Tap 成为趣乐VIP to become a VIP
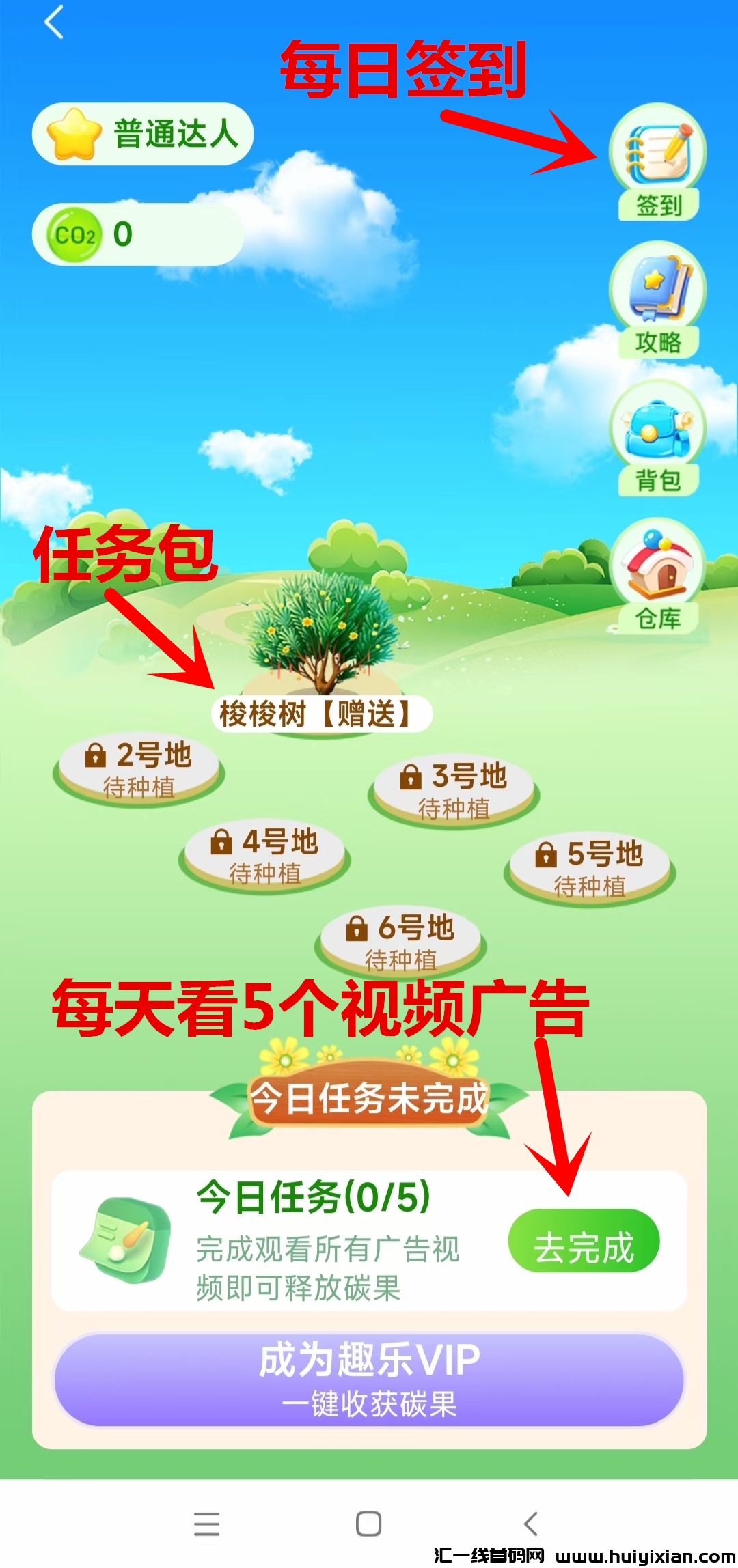This screenshot has width=738, height=1568. pos(369,1380)
